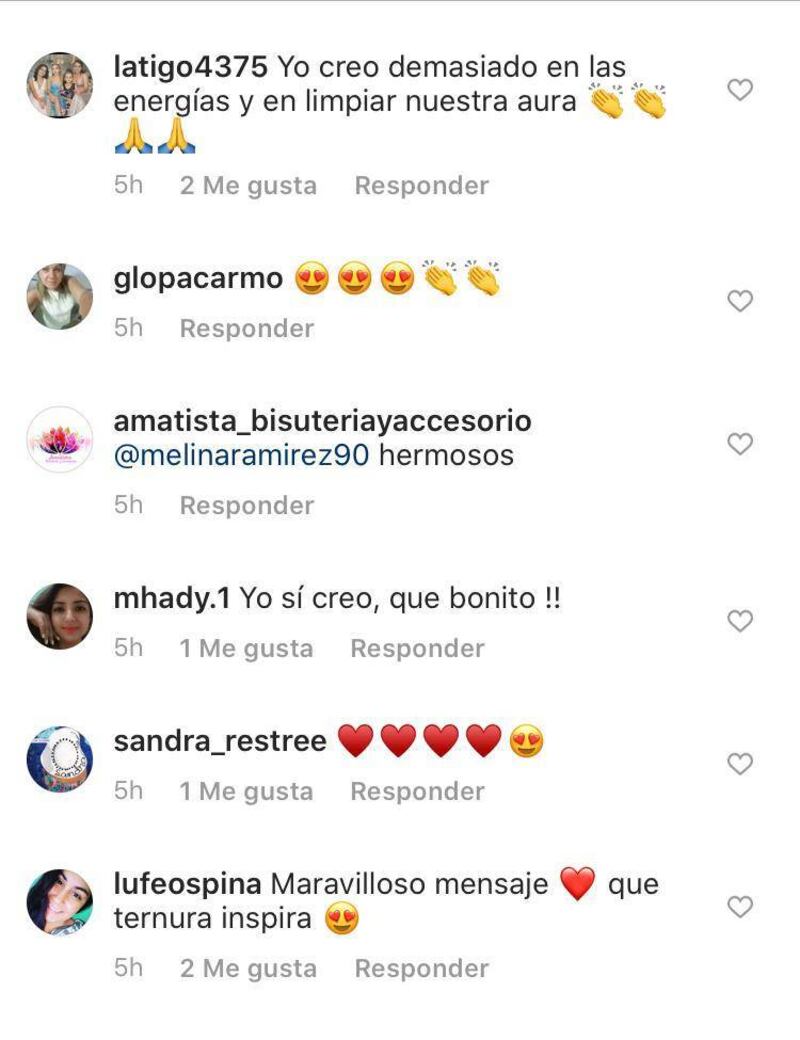Like mhady.1's comment
The image size is (800, 1040).
[x=739, y=621]
